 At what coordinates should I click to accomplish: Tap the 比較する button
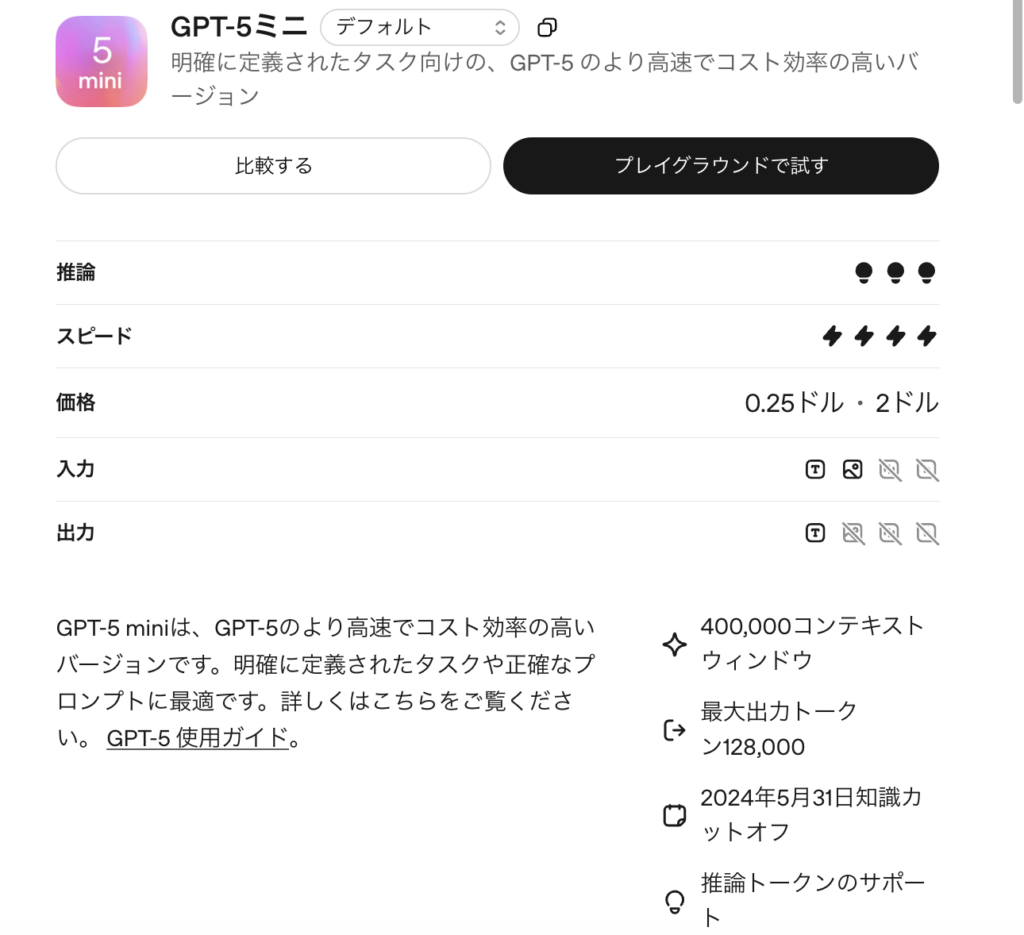point(273,166)
